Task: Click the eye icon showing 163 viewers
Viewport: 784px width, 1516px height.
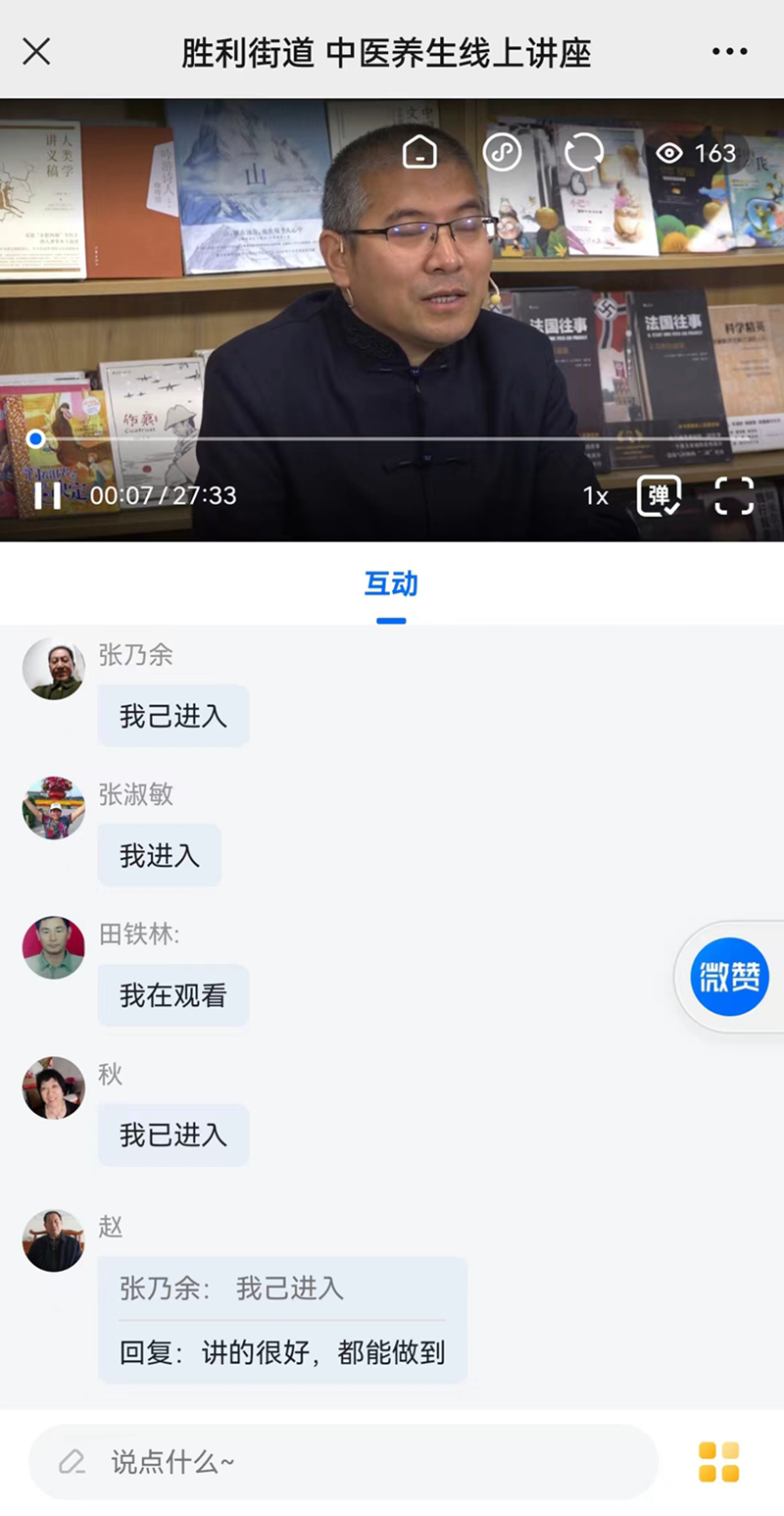Action: click(x=668, y=154)
